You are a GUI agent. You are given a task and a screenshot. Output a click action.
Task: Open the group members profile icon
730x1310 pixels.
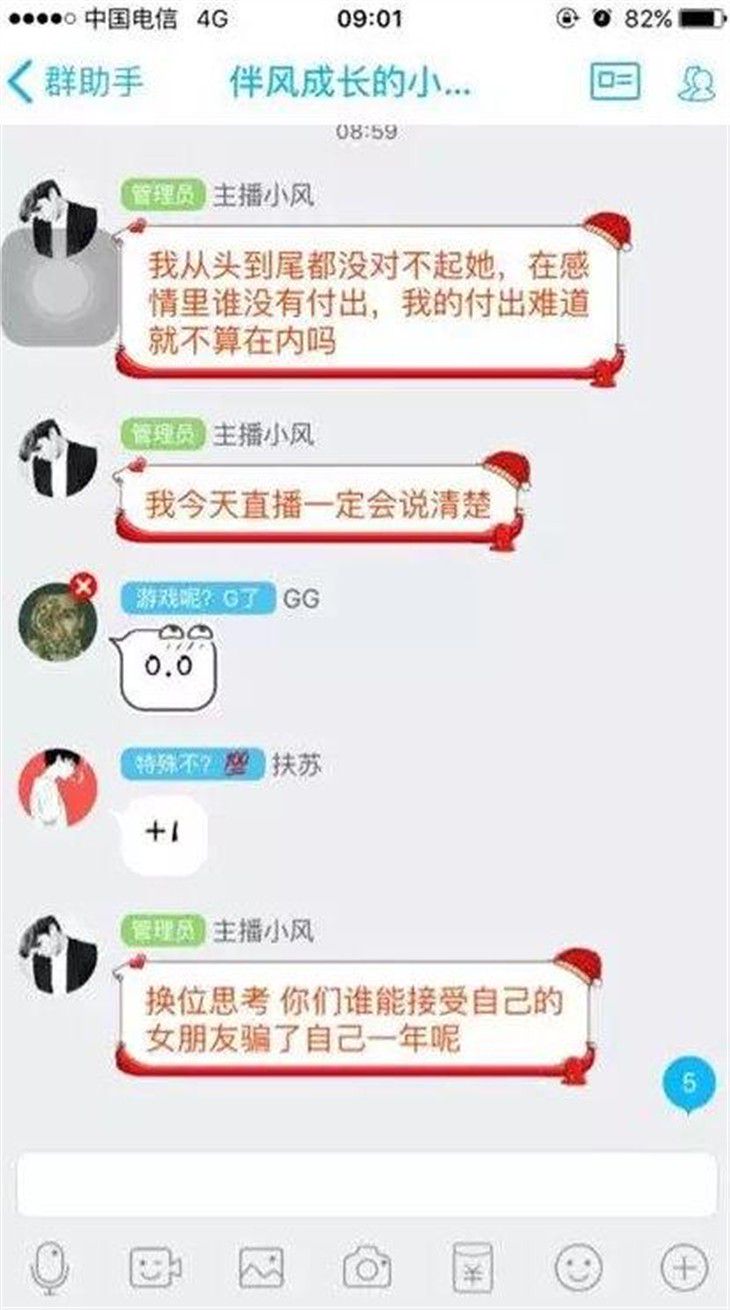point(696,83)
